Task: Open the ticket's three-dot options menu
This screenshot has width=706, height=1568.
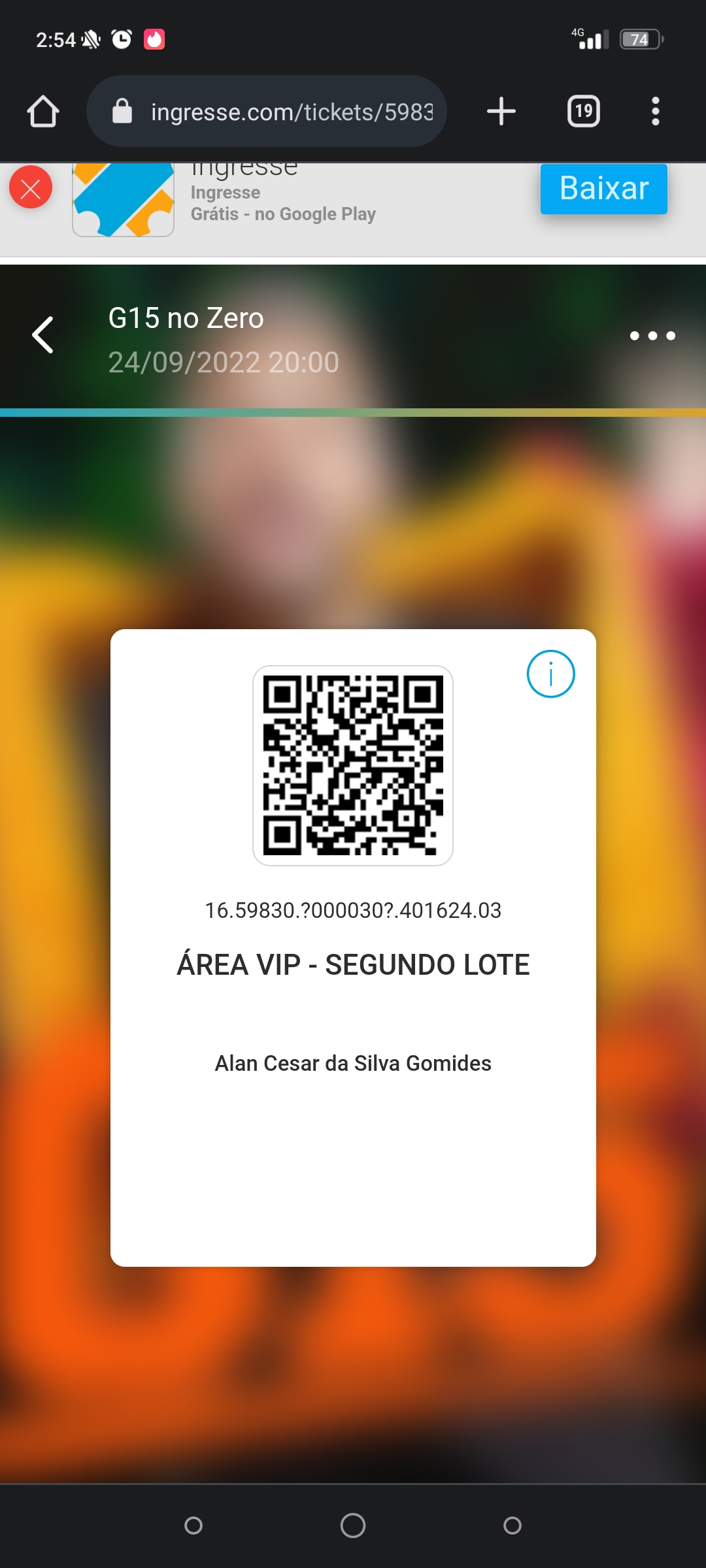Action: pos(652,336)
